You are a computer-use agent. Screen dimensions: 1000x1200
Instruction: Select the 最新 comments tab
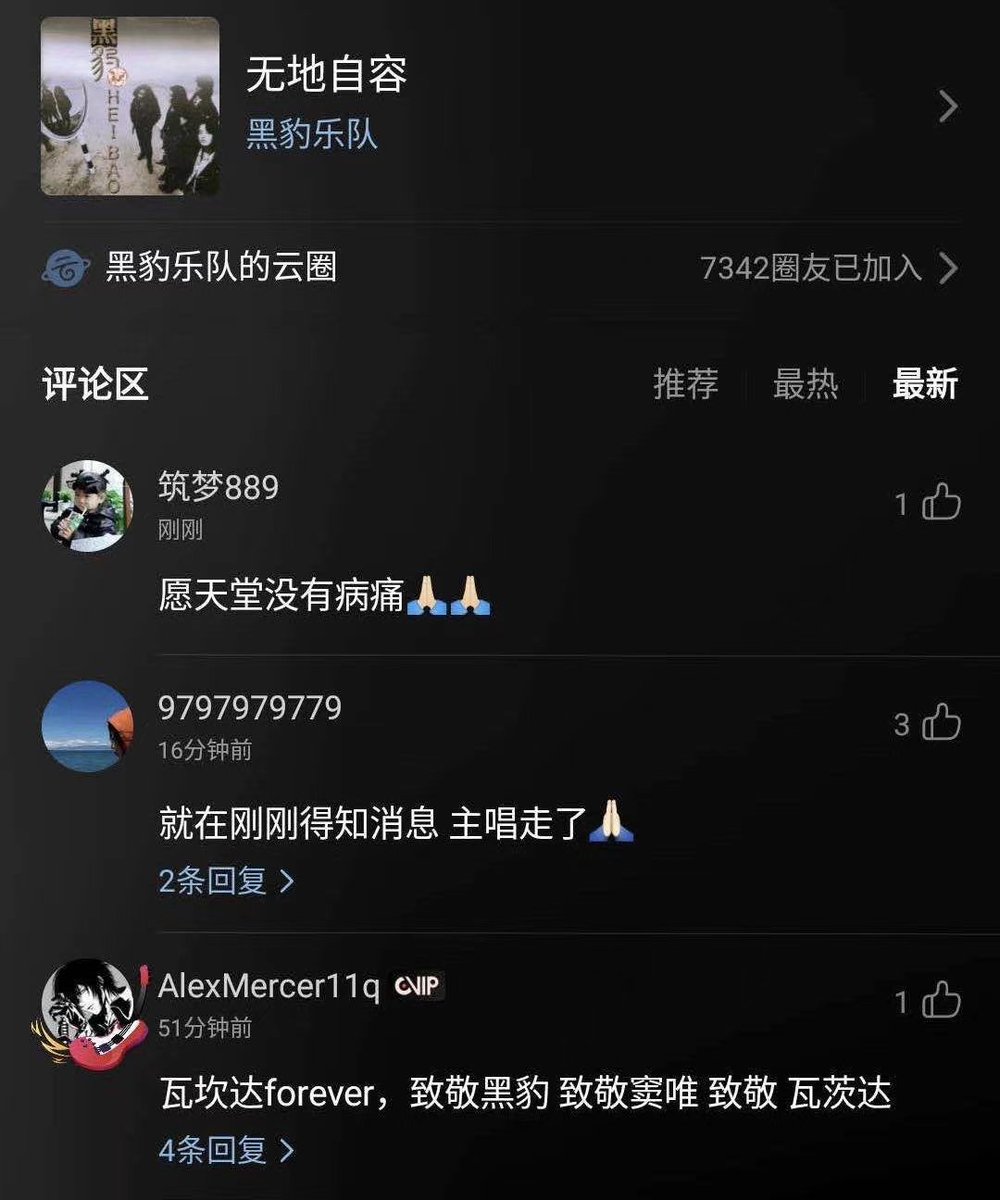[925, 384]
